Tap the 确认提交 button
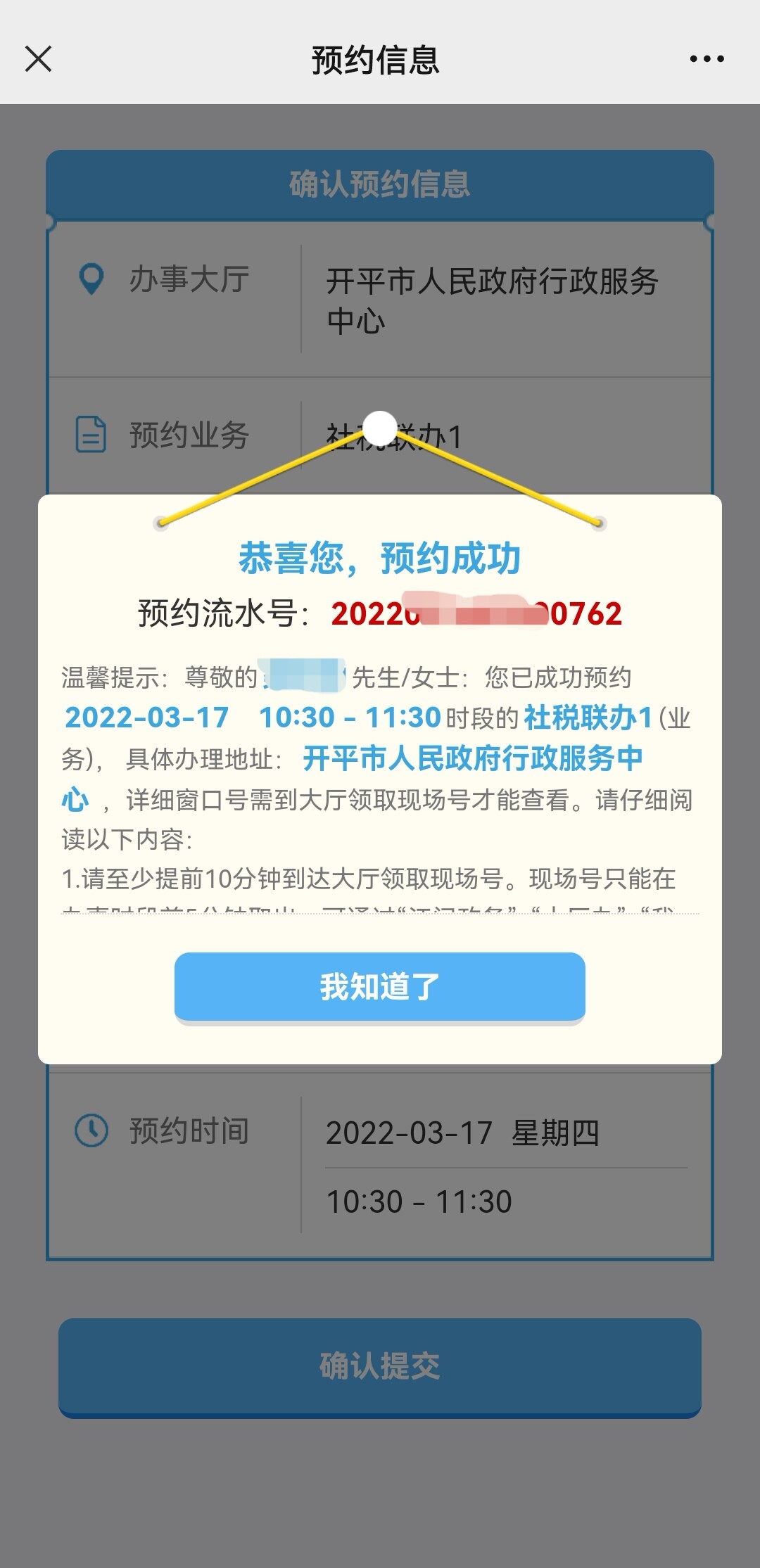Viewport: 760px width, 1568px height. coord(379,1366)
